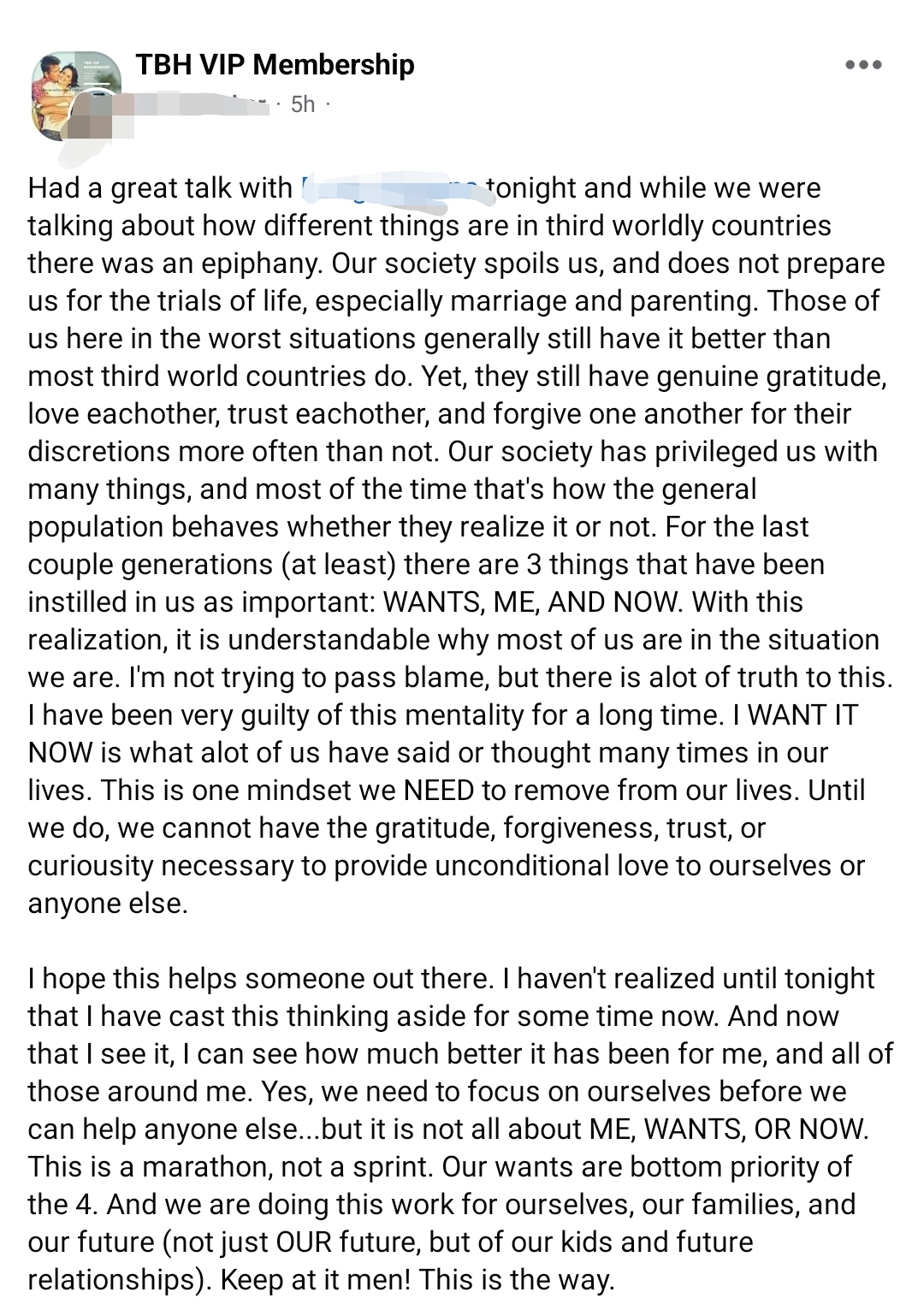The image size is (924, 1316).
Task: Open the TBH VIP Membership group page
Action: point(275,65)
